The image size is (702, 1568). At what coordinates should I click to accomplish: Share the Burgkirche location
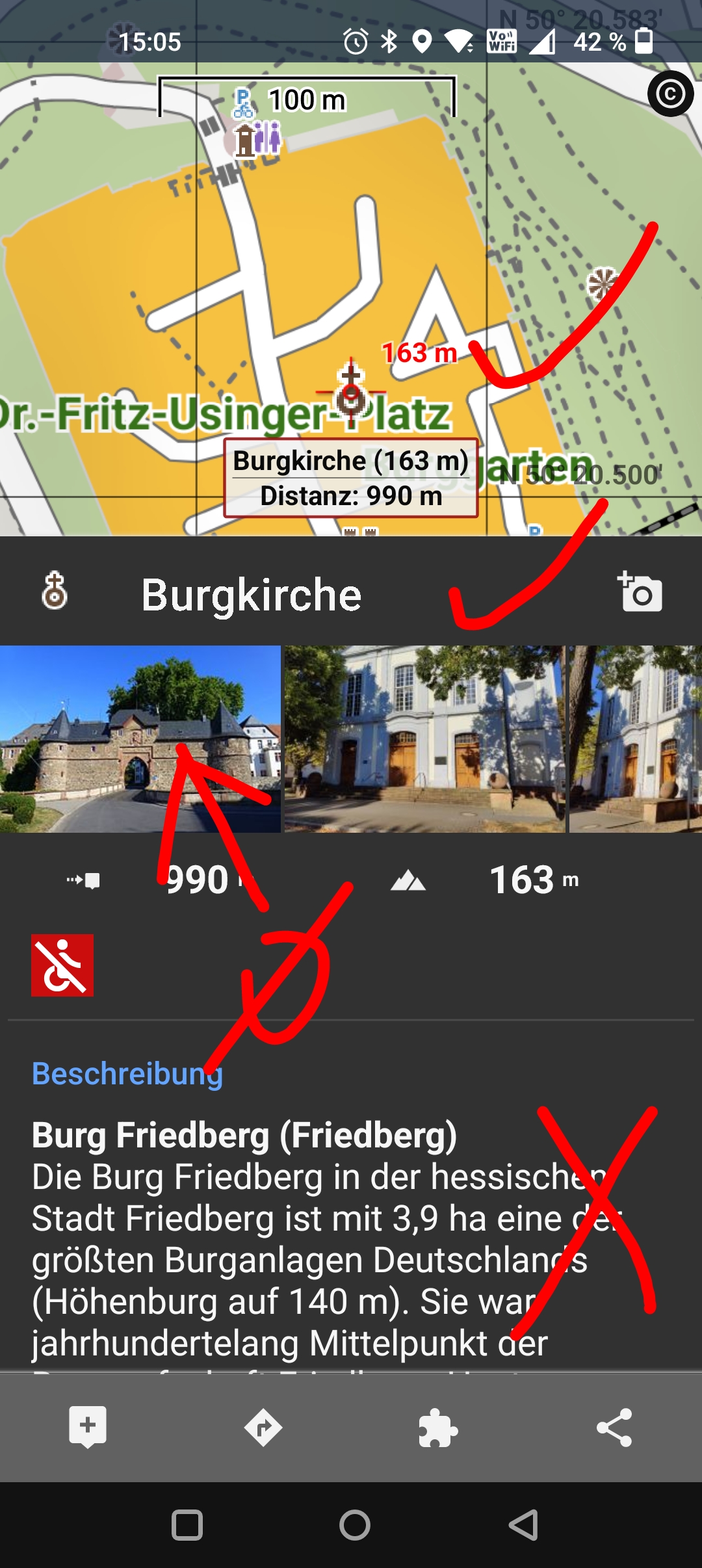(x=614, y=1428)
